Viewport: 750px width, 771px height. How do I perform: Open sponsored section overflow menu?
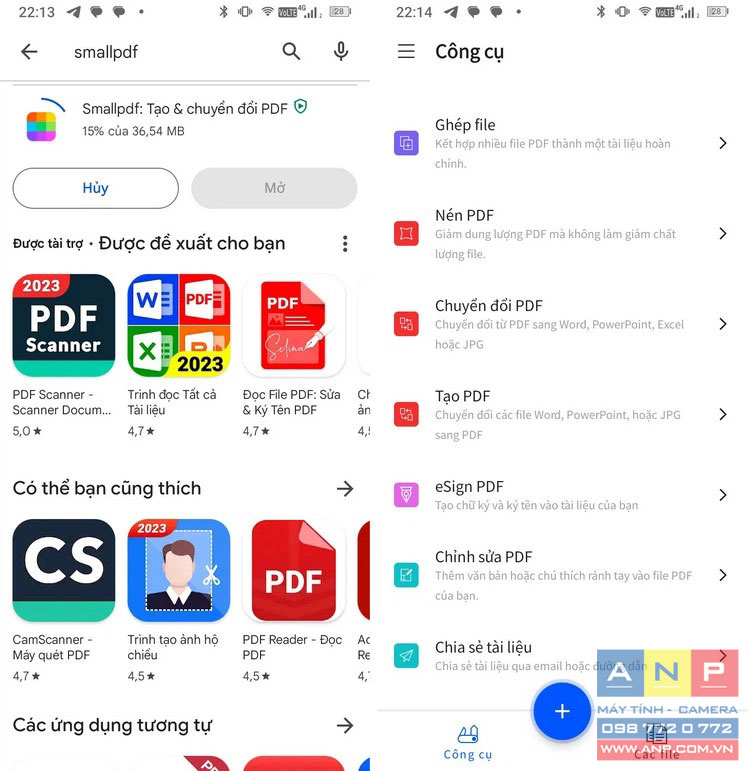(x=345, y=244)
